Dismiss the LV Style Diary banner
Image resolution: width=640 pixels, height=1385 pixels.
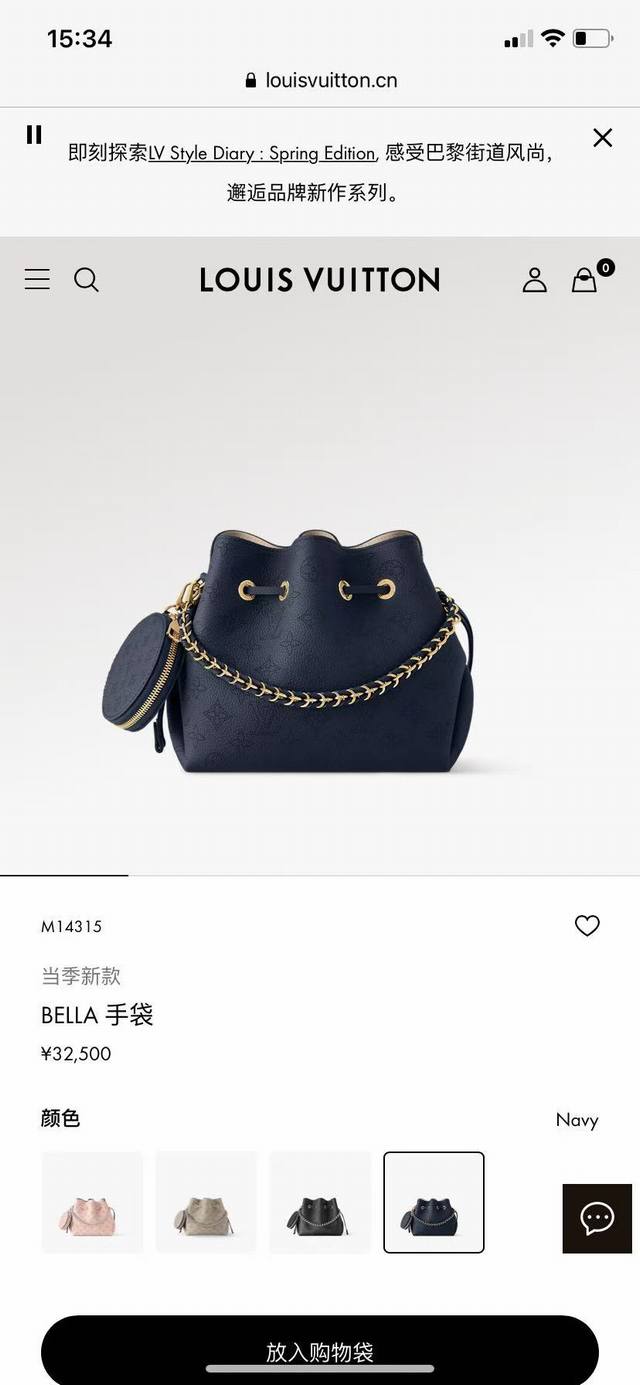tap(602, 138)
